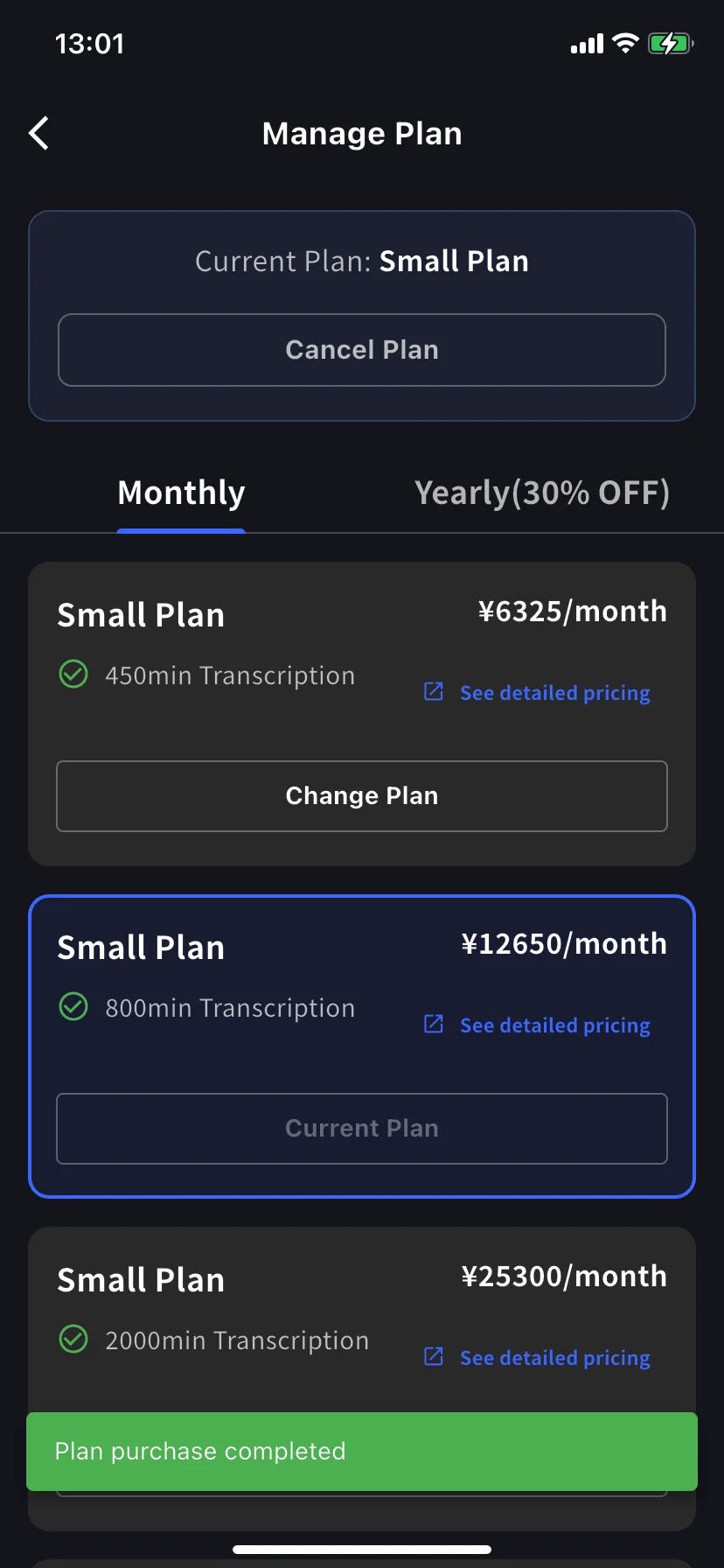Viewport: 724px width, 1568px height.
Task: Tap the charging battery indicator
Action: pyautogui.click(x=670, y=43)
